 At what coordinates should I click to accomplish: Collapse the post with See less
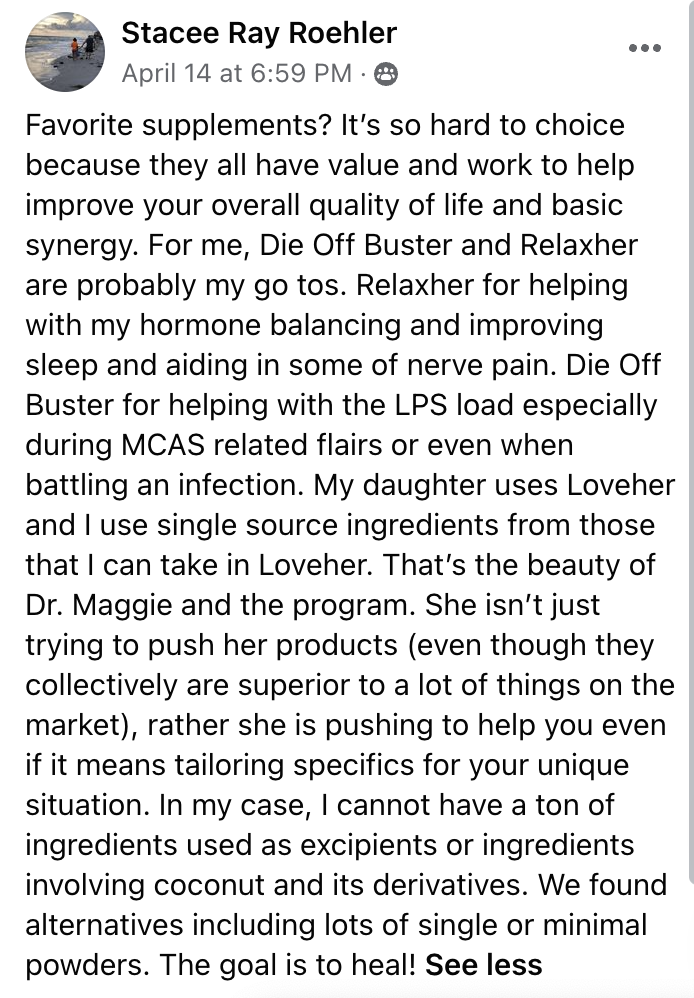point(483,965)
